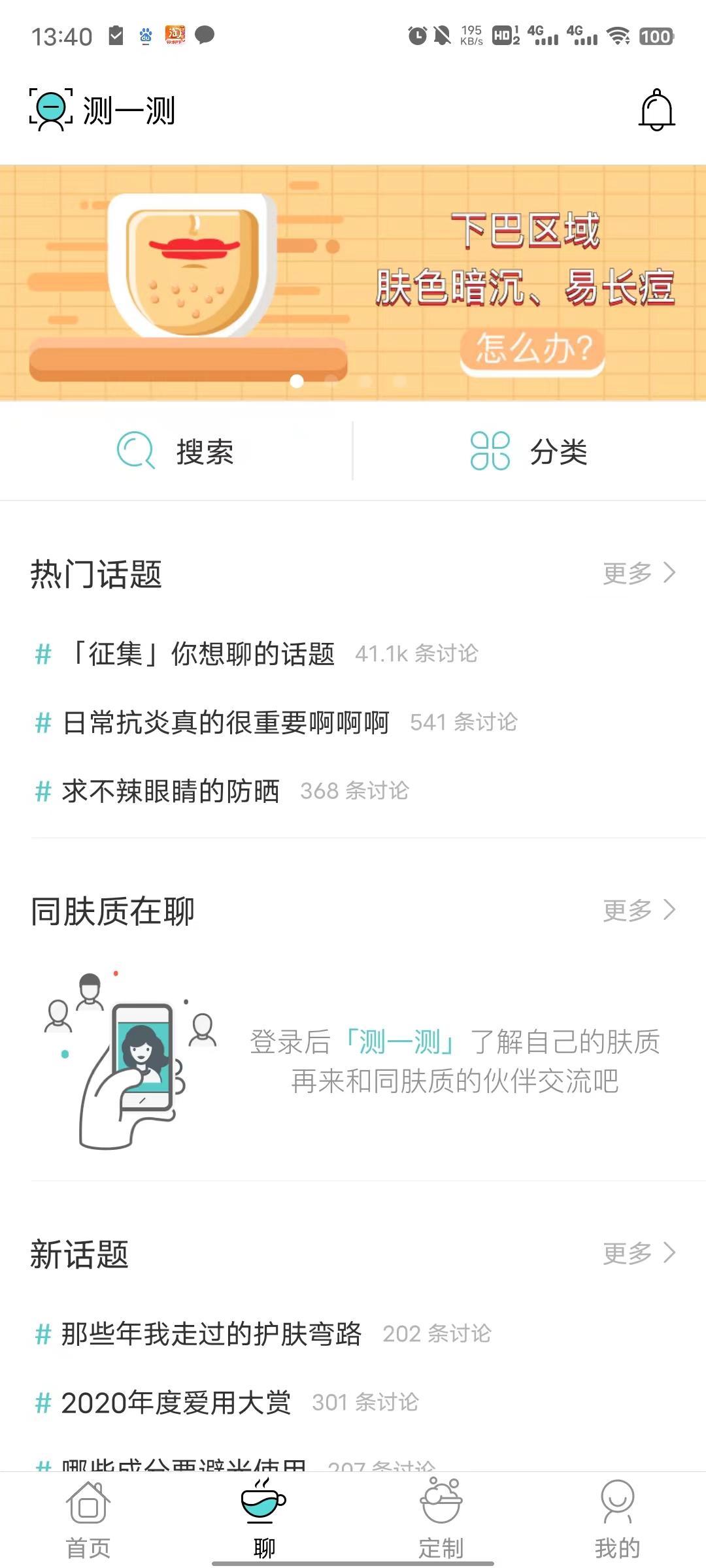This screenshot has width=706, height=1568.
Task: Open the 下巴区域 banner
Action: point(353,282)
